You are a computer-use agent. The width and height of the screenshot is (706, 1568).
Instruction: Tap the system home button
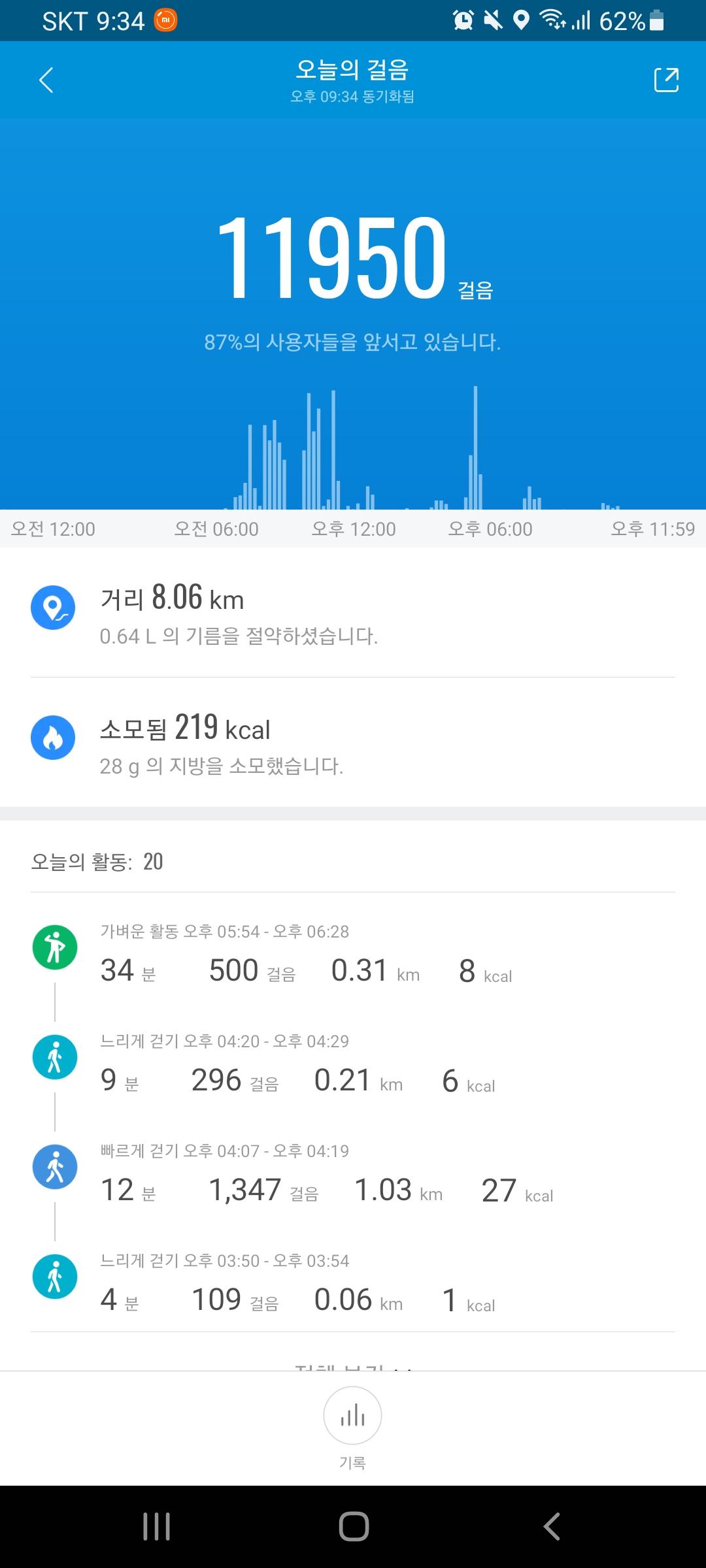[354, 1527]
